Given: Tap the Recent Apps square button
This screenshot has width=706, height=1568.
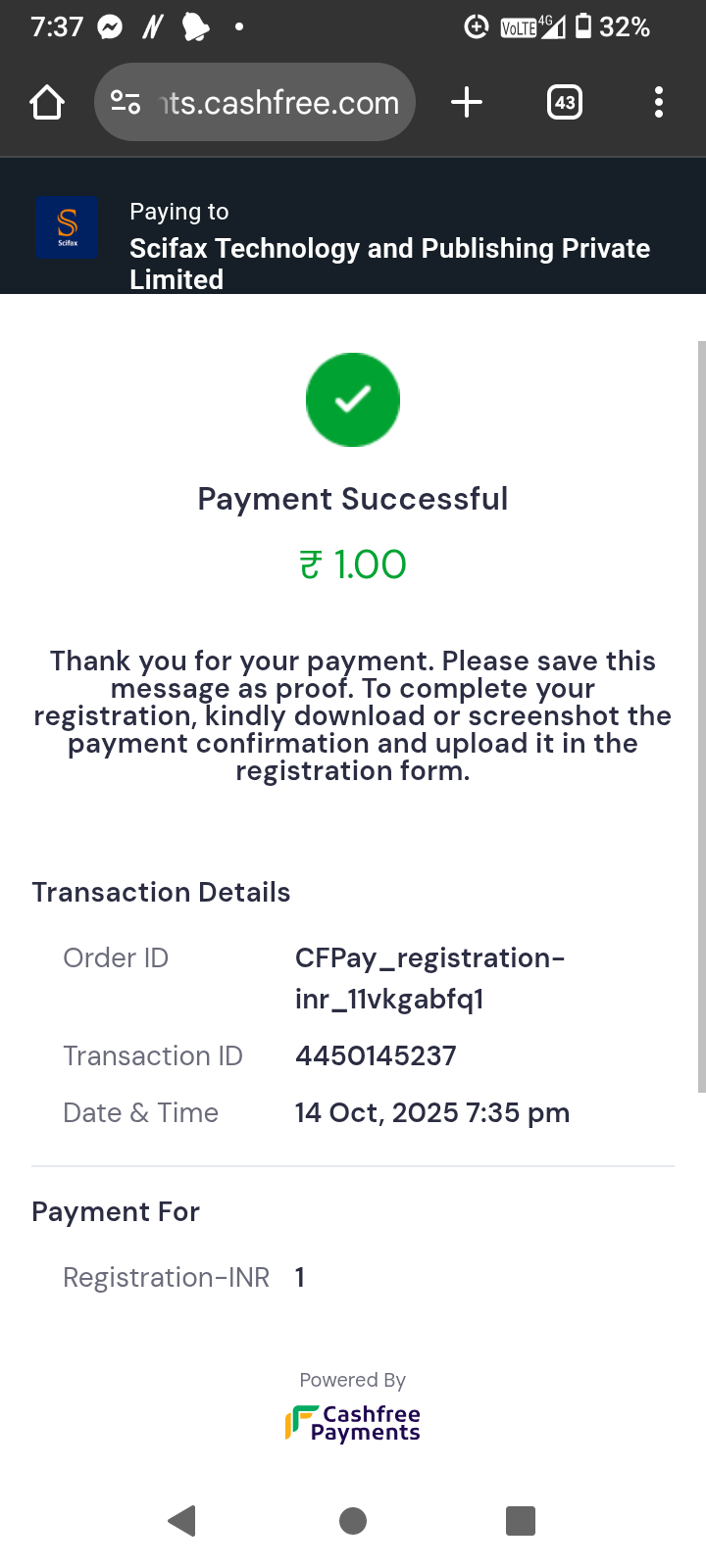Looking at the screenshot, I should pos(521,1521).
